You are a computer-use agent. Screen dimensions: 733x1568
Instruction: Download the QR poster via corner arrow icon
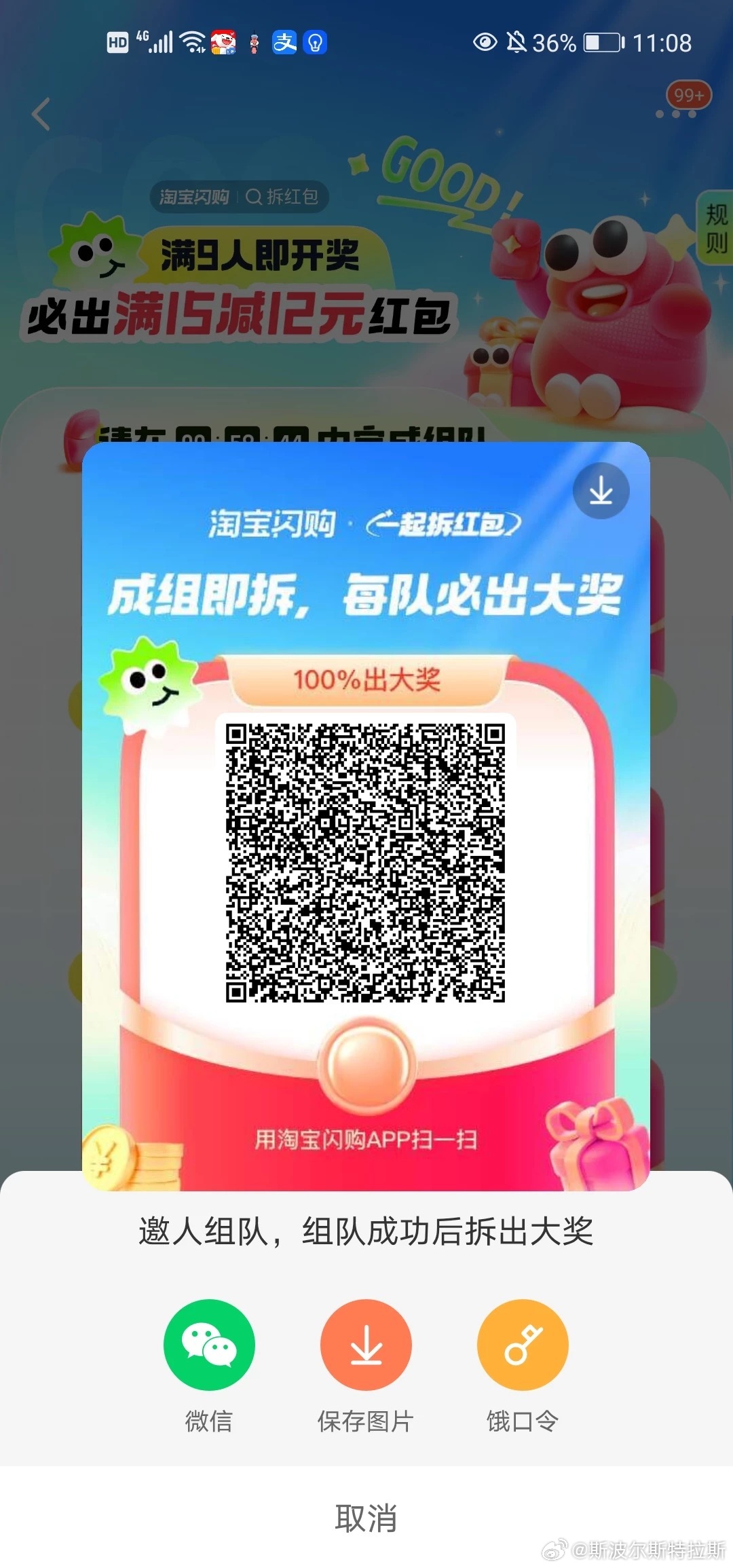601,491
